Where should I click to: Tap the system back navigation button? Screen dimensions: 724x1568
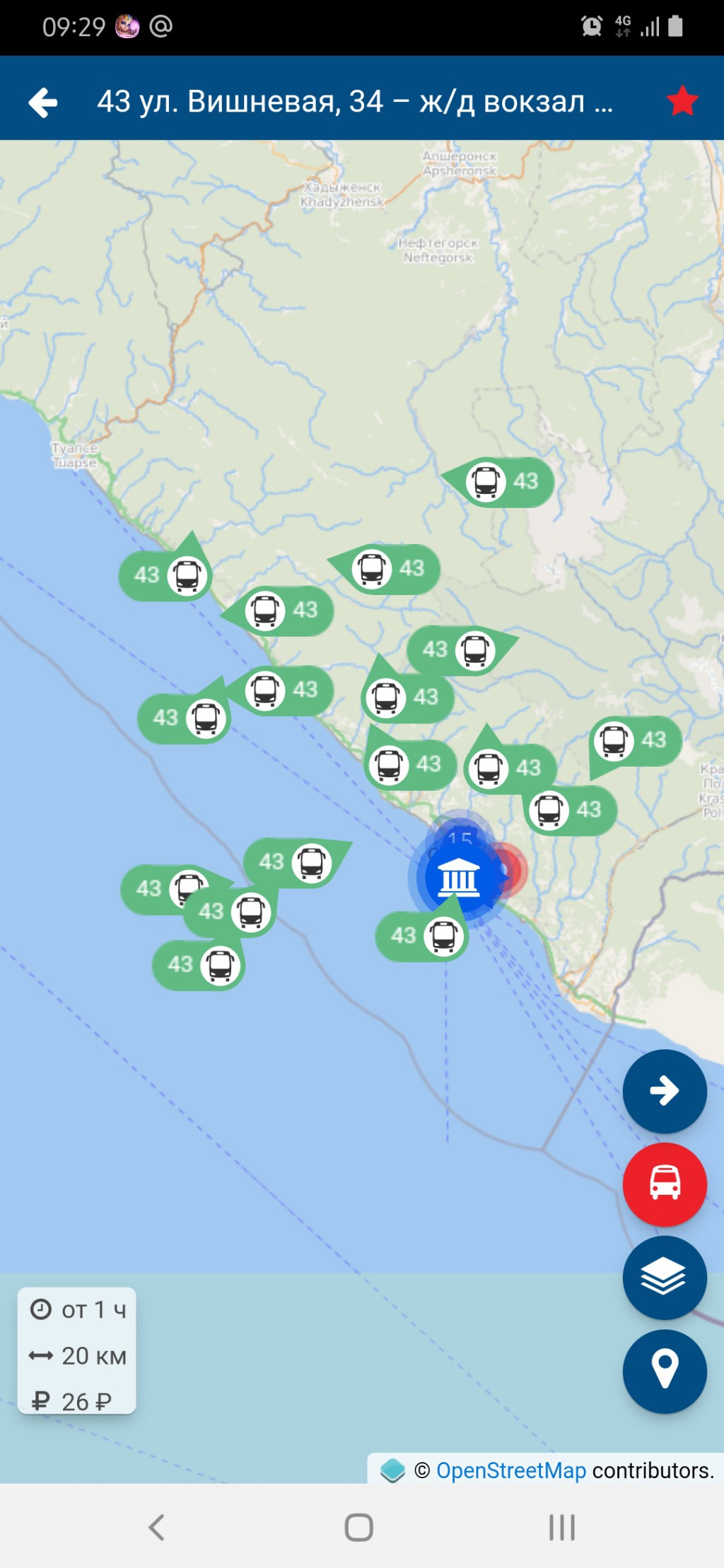[x=156, y=1527]
